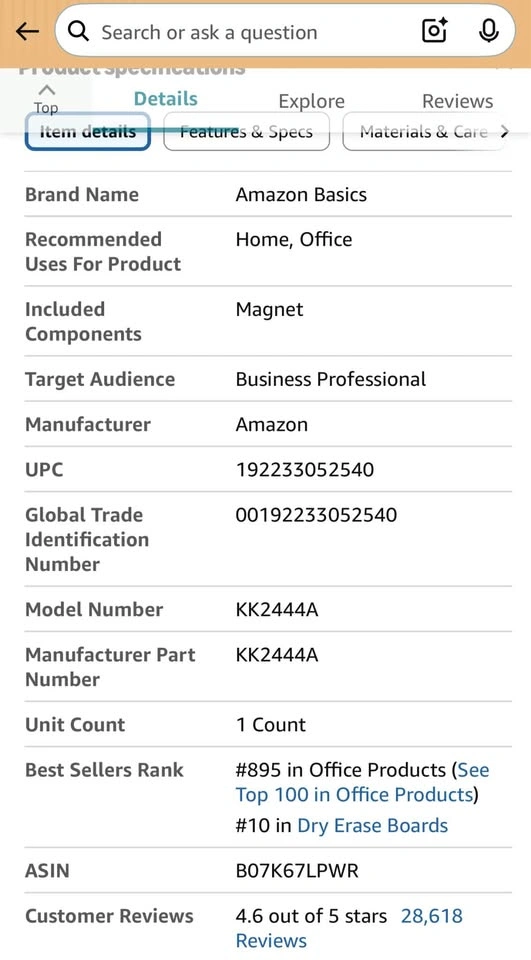Open the camera lens search icon

click(435, 31)
